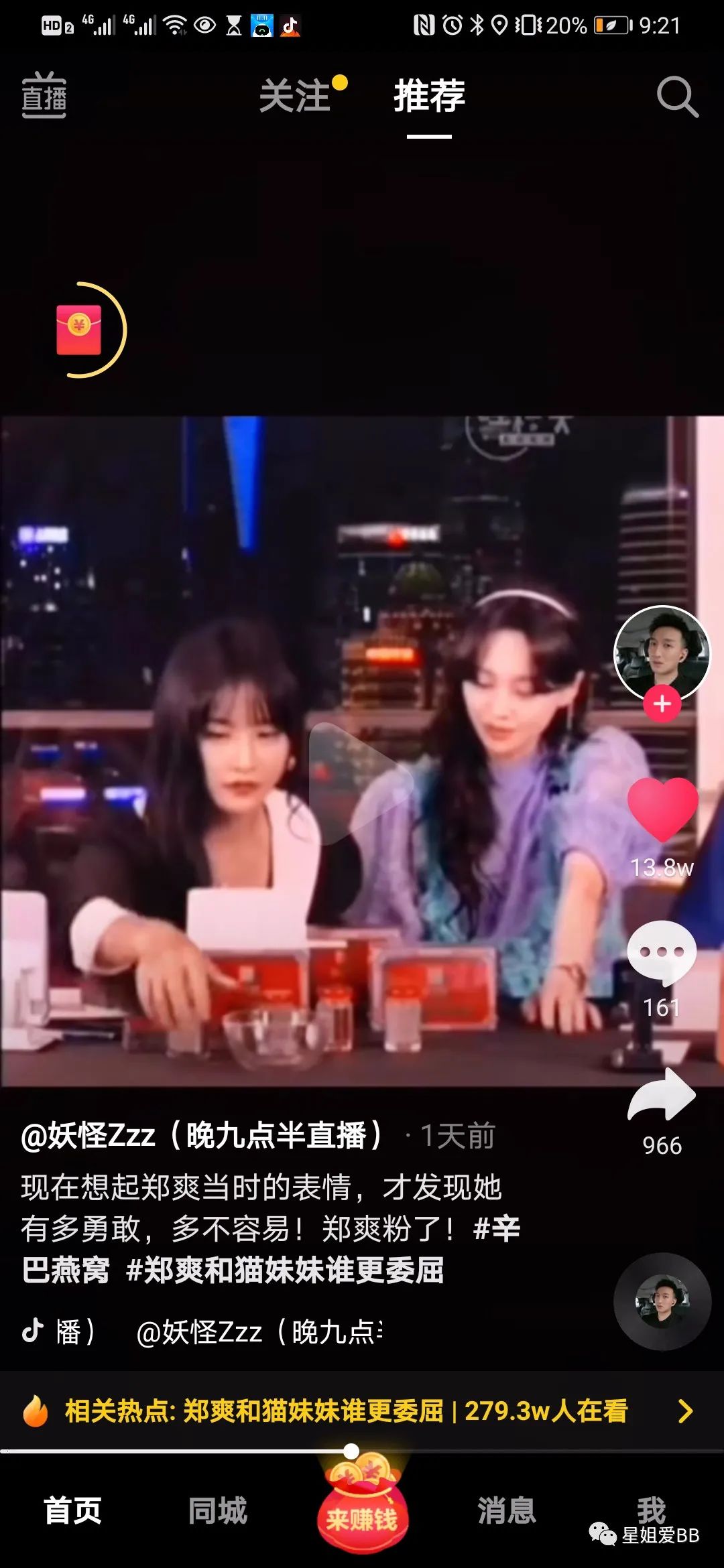Open the search magnifier

point(676,97)
